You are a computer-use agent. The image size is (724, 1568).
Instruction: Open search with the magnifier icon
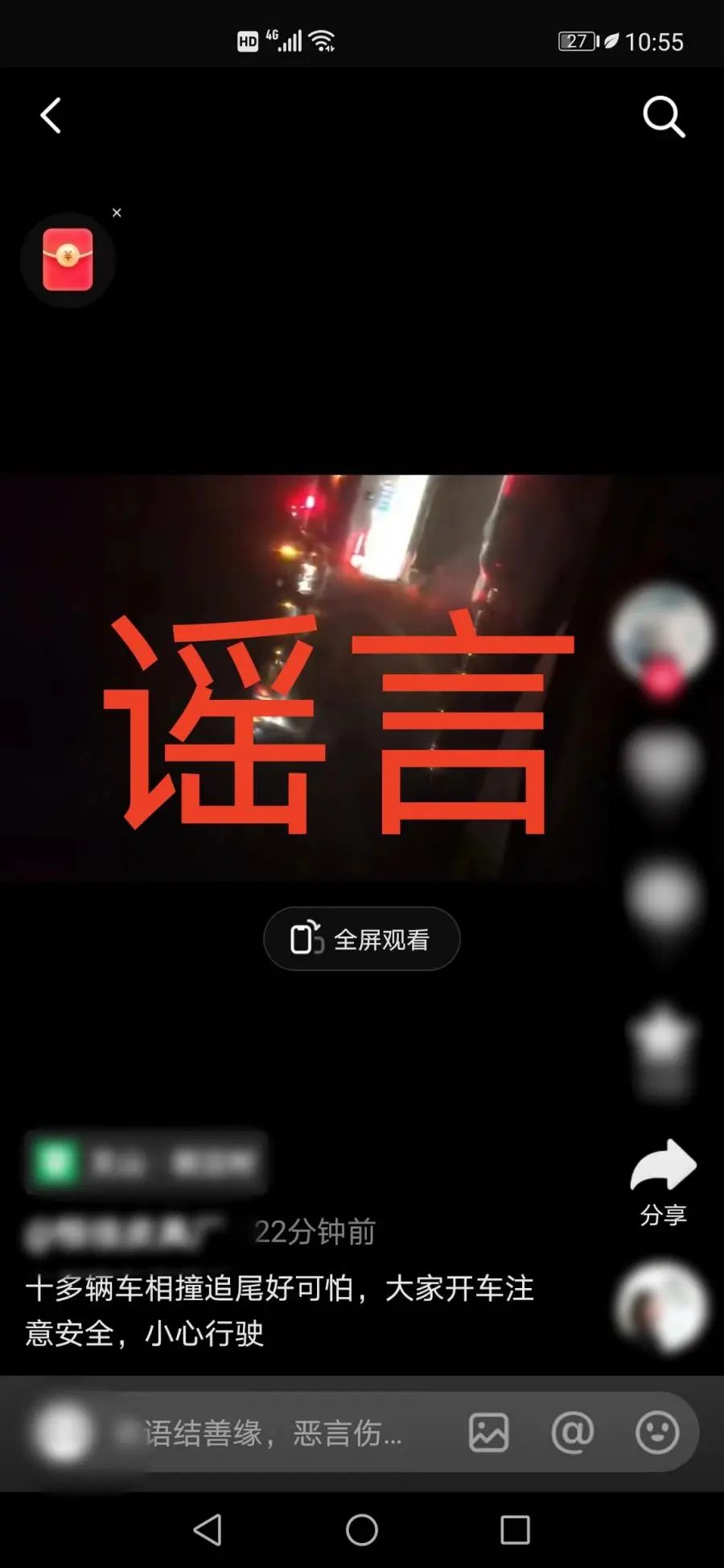tap(664, 117)
